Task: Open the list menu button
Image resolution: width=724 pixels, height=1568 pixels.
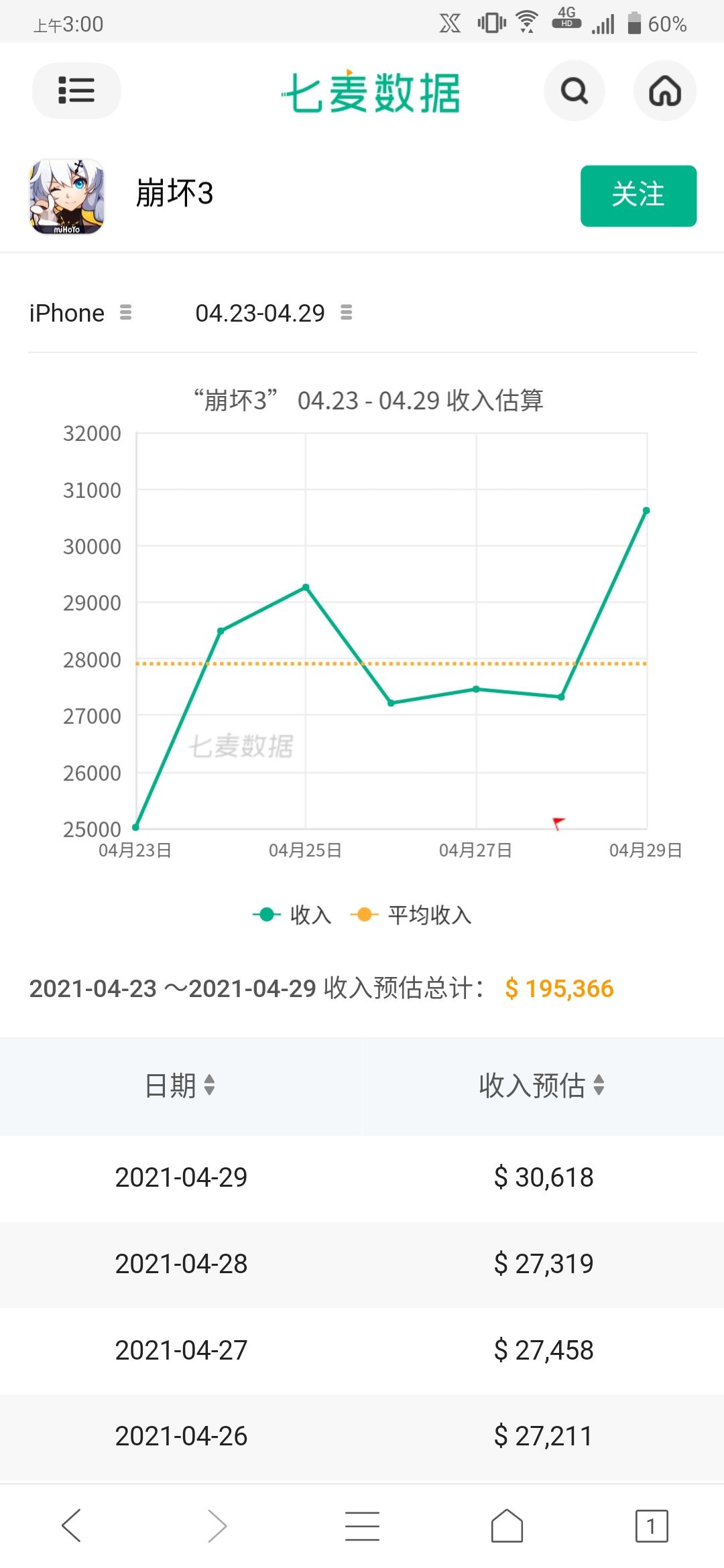Action: [x=76, y=90]
